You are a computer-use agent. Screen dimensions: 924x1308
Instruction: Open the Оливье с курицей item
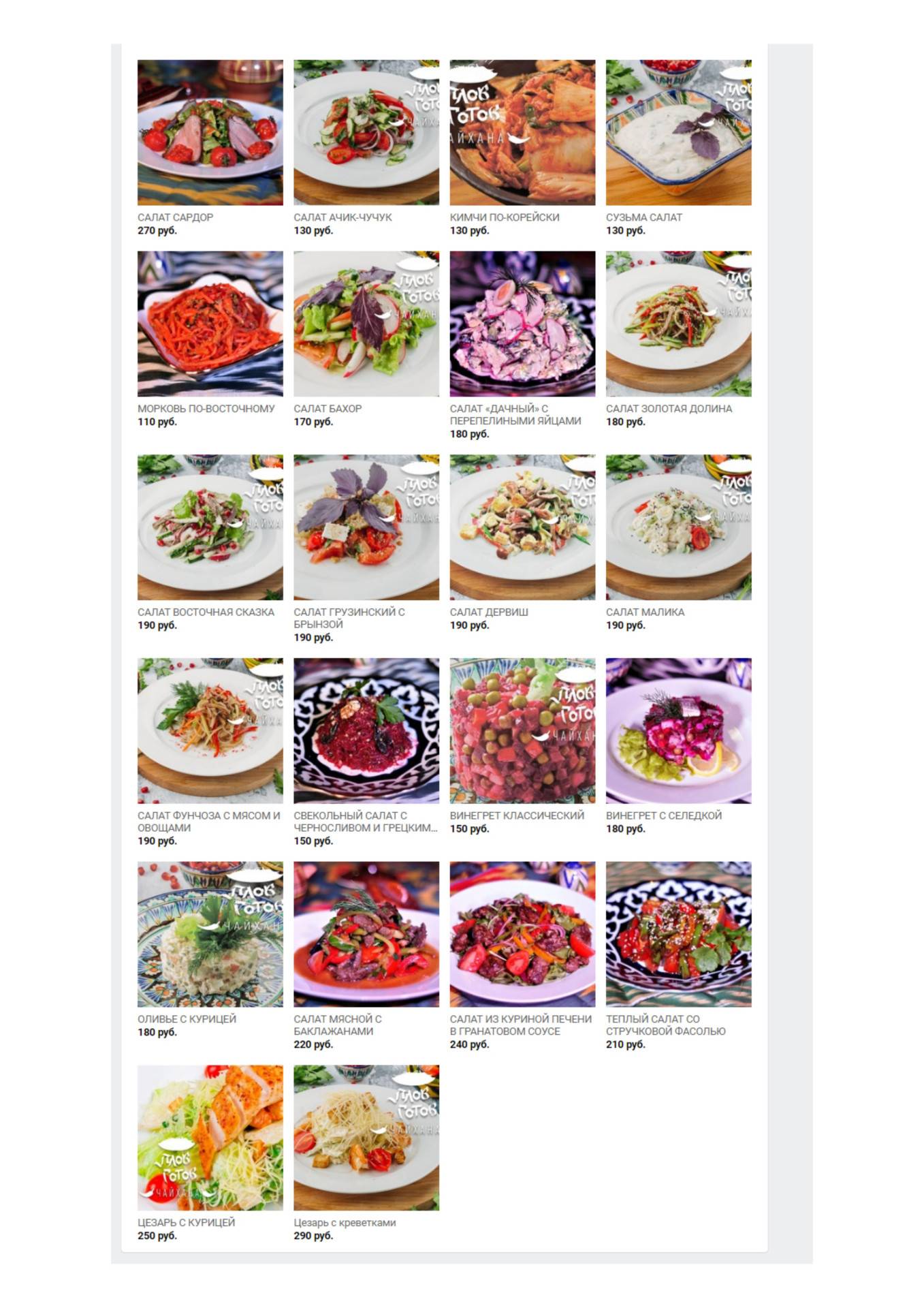tap(210, 934)
